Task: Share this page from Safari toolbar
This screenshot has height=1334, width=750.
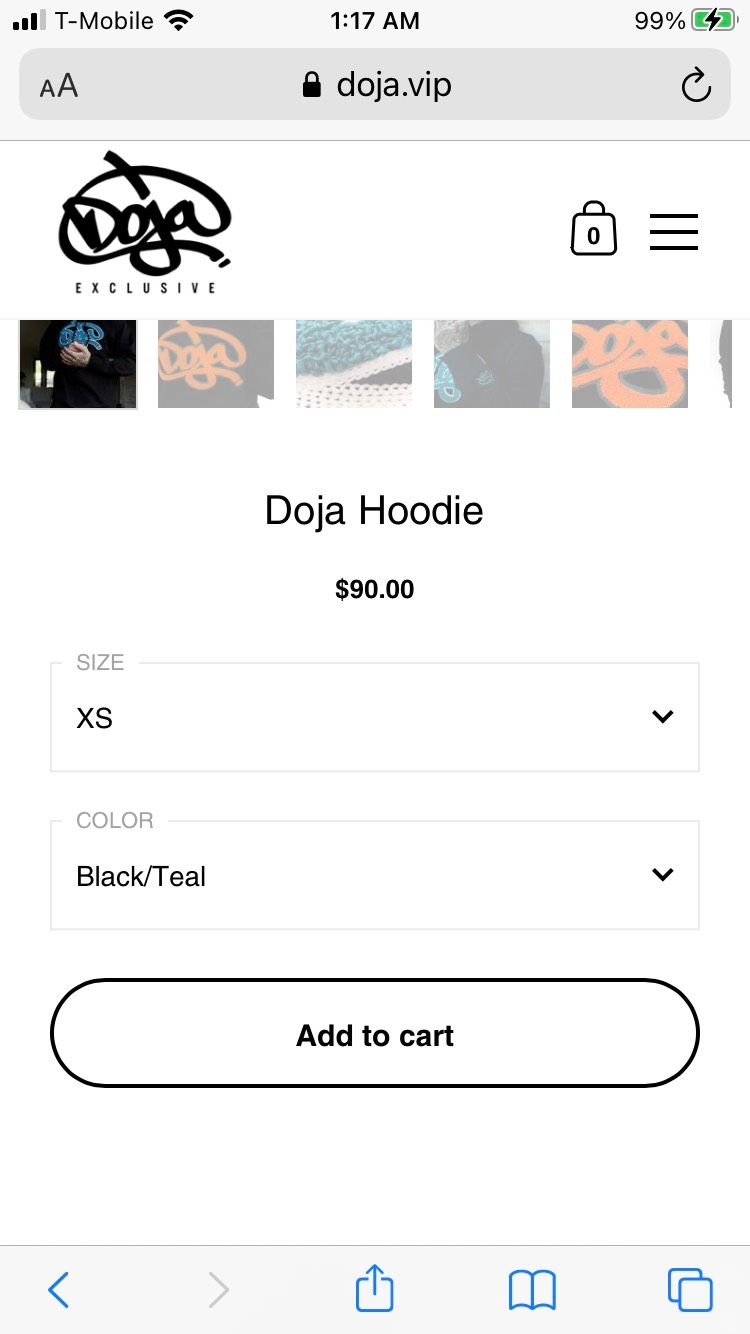Action: pyautogui.click(x=375, y=1288)
